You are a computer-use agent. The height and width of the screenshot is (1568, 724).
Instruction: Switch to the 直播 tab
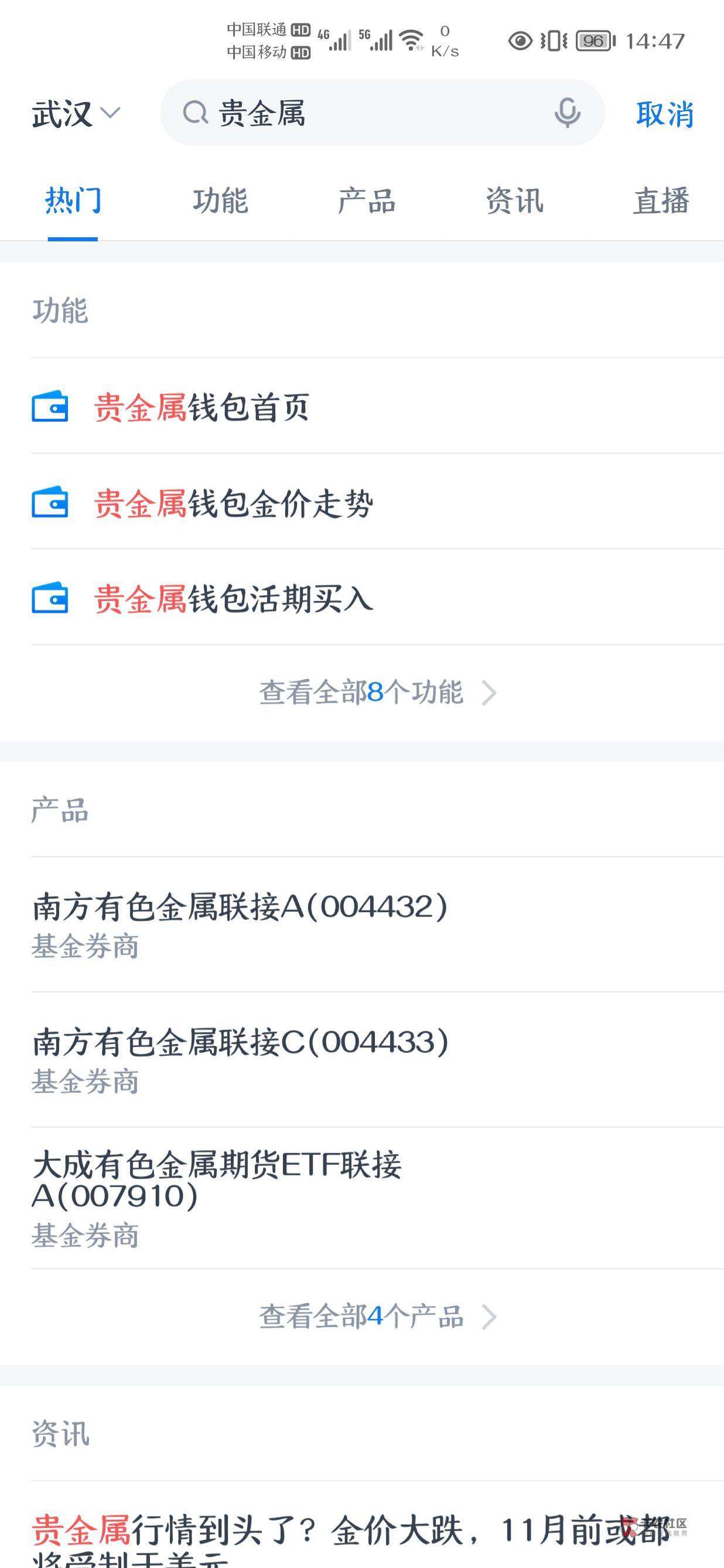[661, 202]
